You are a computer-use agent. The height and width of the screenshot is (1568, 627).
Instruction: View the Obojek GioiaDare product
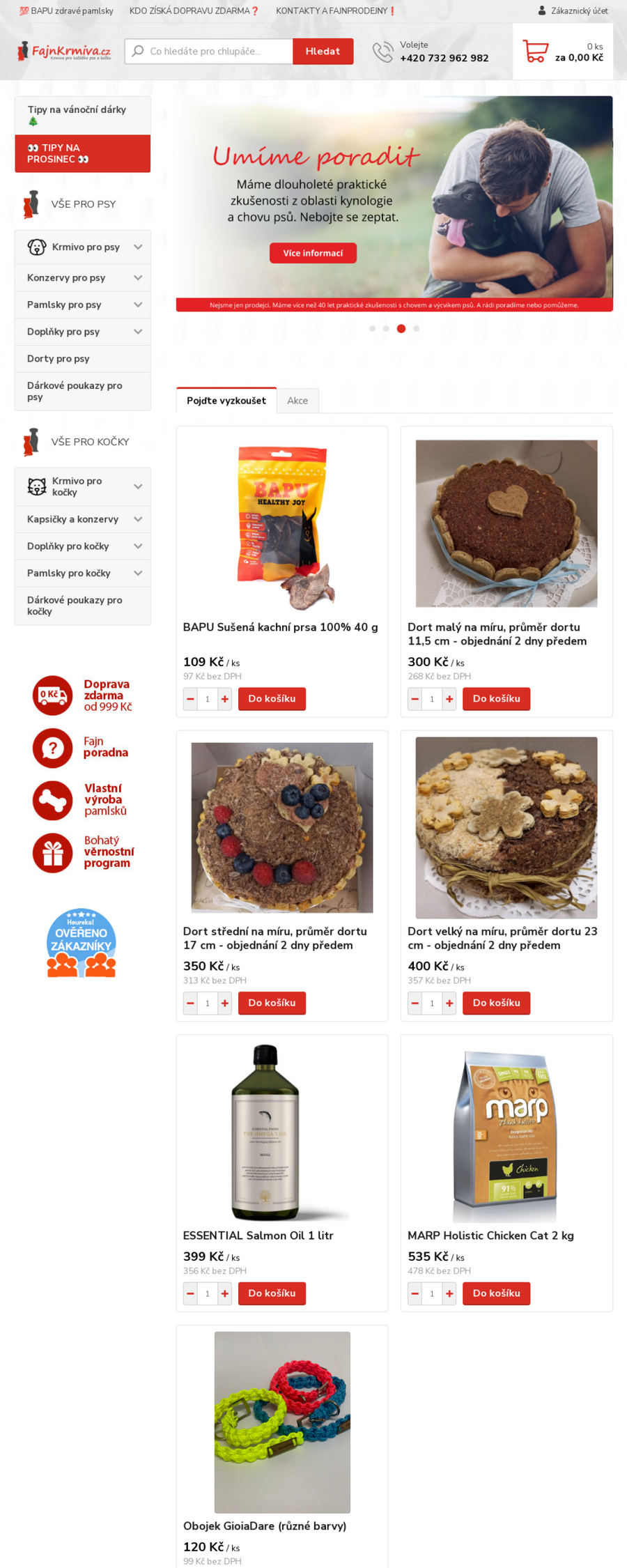tap(264, 1526)
